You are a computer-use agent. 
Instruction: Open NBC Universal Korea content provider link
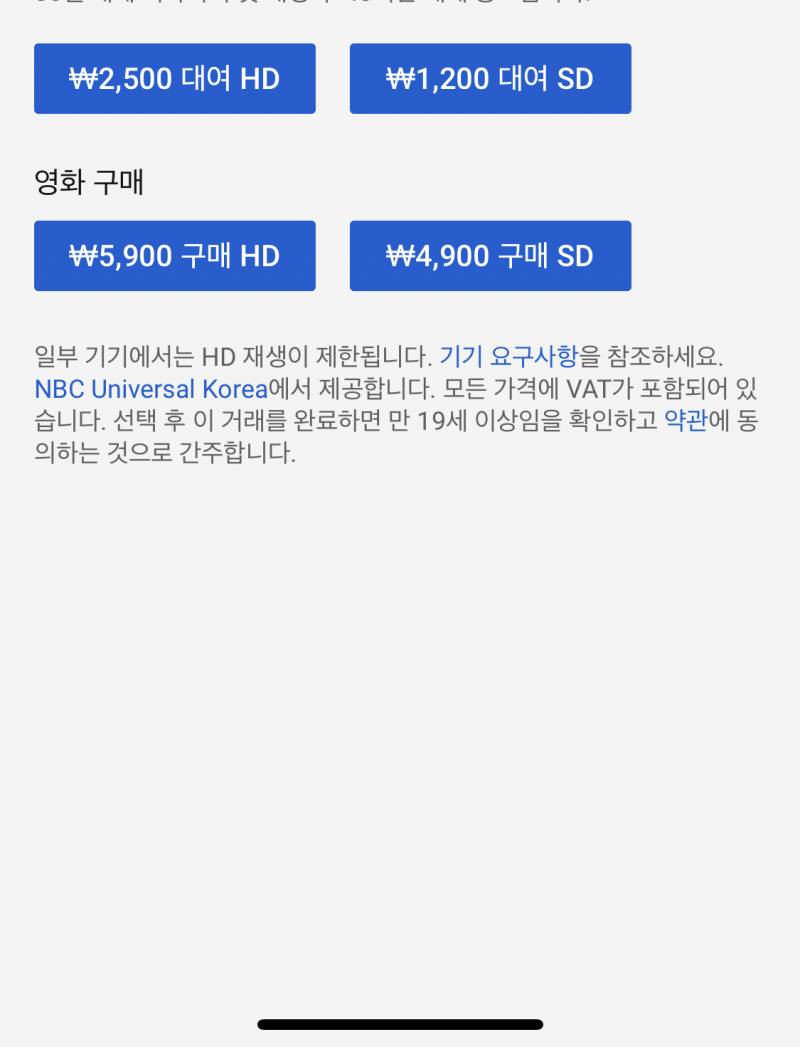[x=150, y=389]
